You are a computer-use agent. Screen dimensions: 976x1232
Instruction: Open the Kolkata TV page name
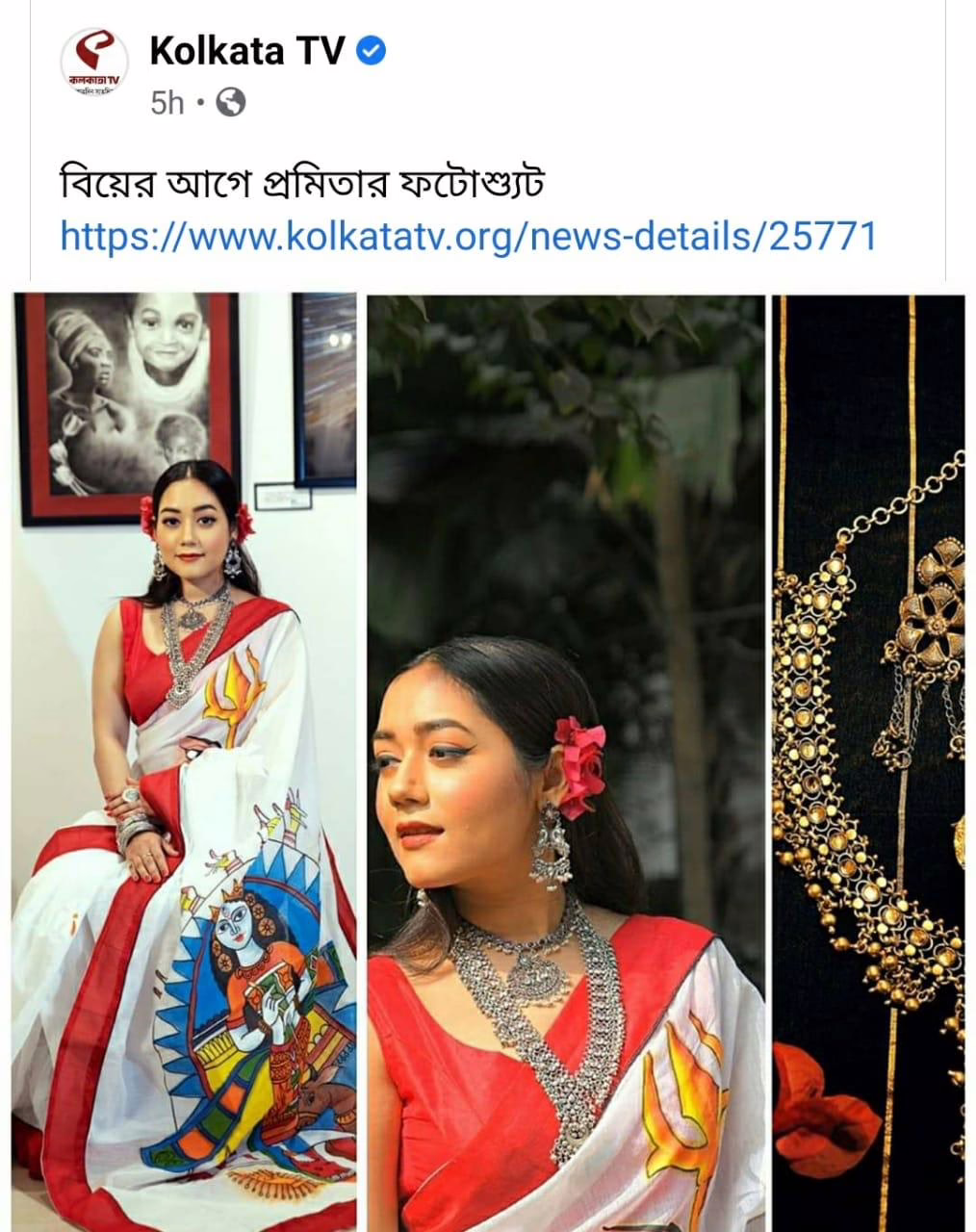(x=246, y=52)
